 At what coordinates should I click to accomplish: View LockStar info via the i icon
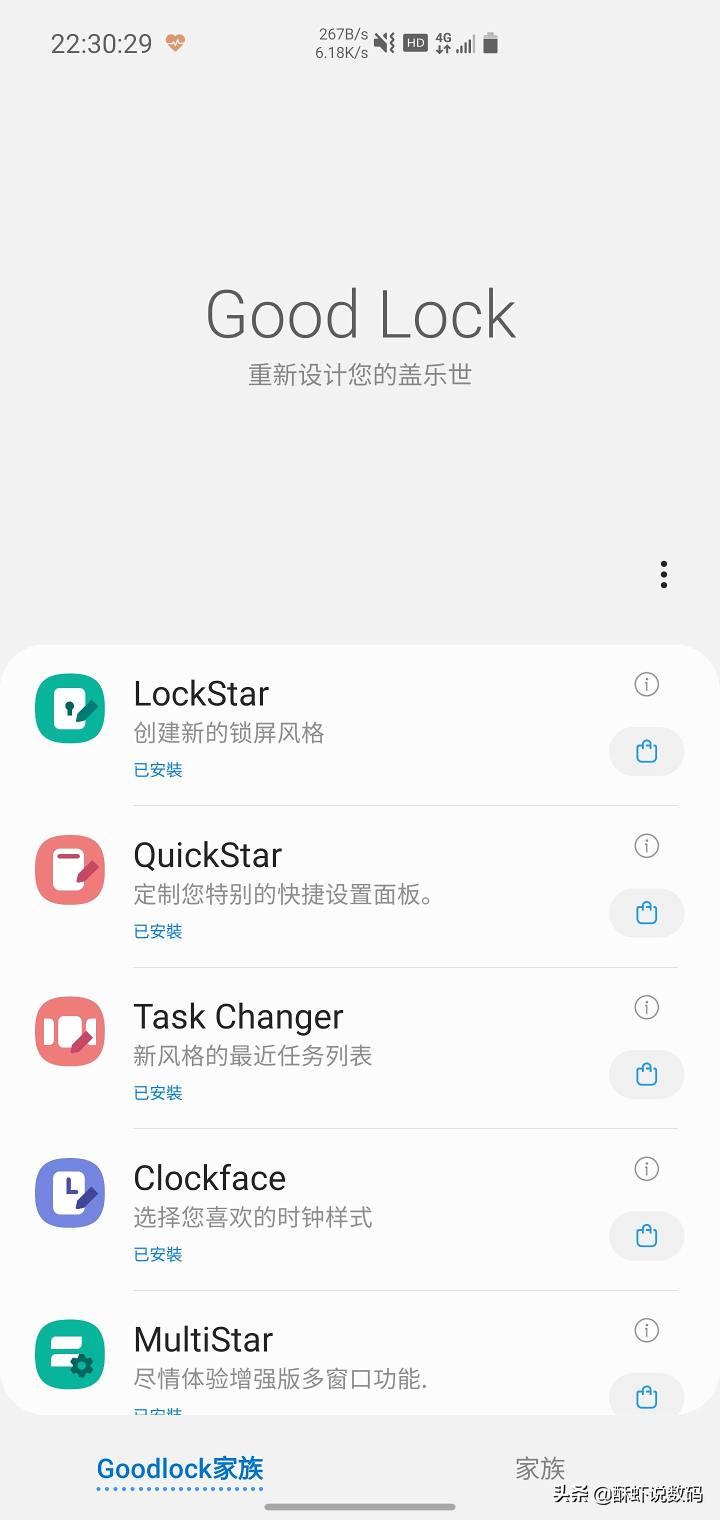pyautogui.click(x=646, y=685)
